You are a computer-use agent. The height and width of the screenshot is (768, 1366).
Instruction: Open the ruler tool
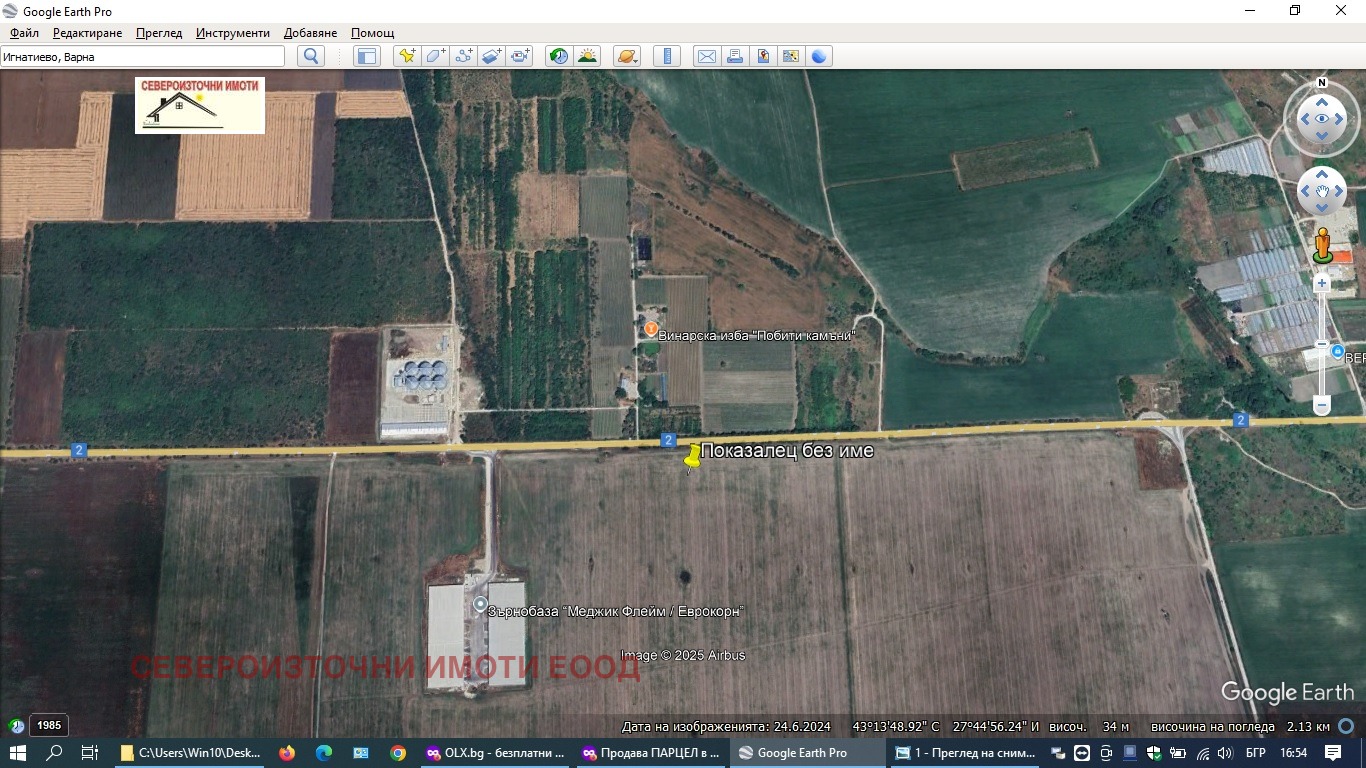click(x=666, y=57)
